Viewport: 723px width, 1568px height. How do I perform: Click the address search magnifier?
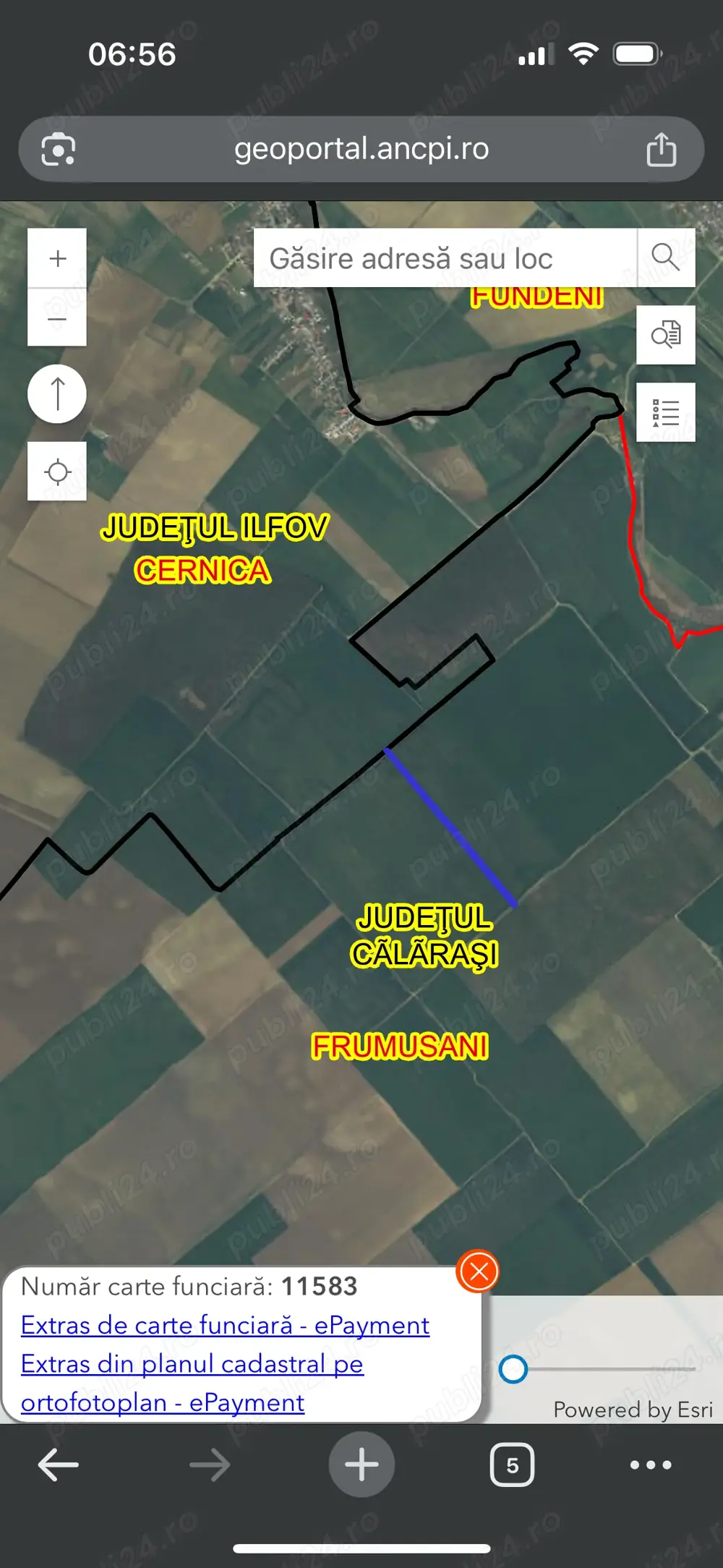pyautogui.click(x=665, y=258)
